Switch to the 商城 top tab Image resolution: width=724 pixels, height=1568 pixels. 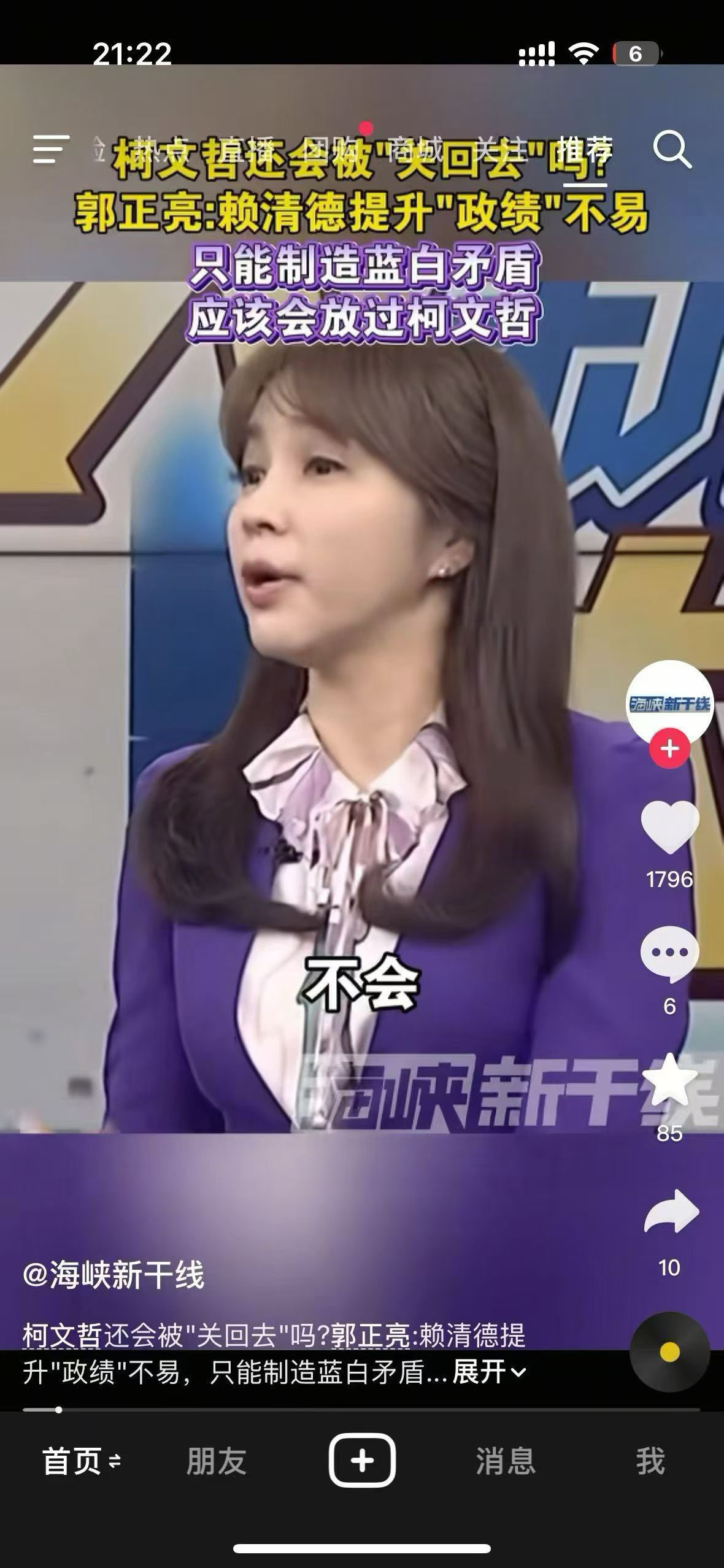click(416, 149)
